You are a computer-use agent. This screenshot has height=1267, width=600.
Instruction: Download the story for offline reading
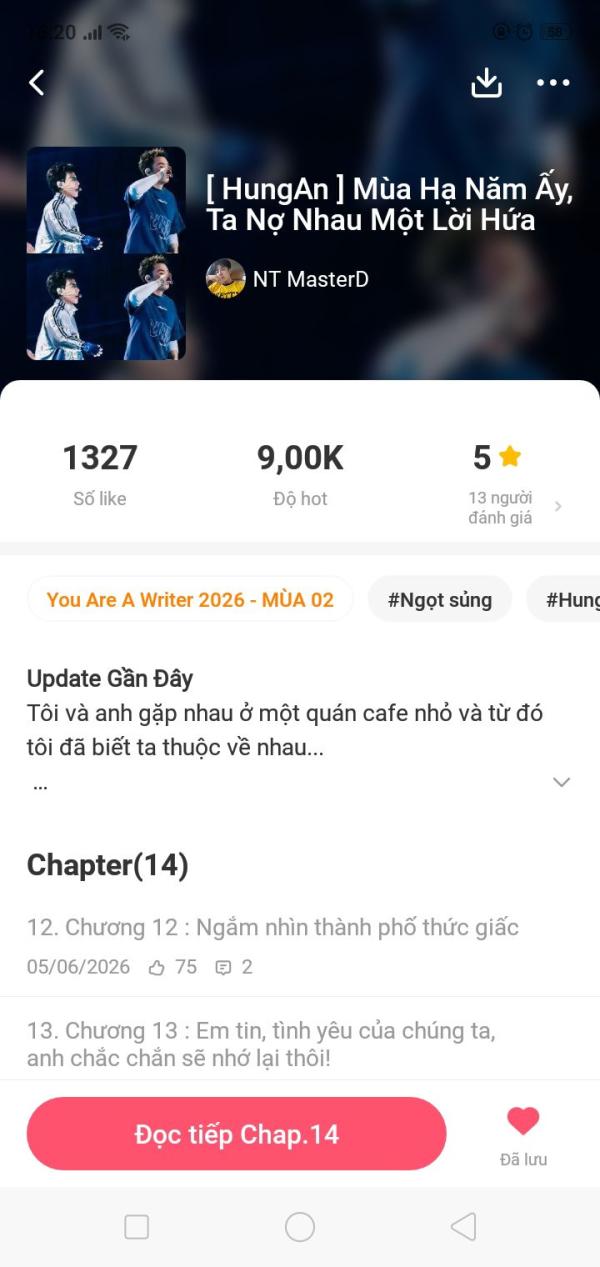(x=486, y=83)
